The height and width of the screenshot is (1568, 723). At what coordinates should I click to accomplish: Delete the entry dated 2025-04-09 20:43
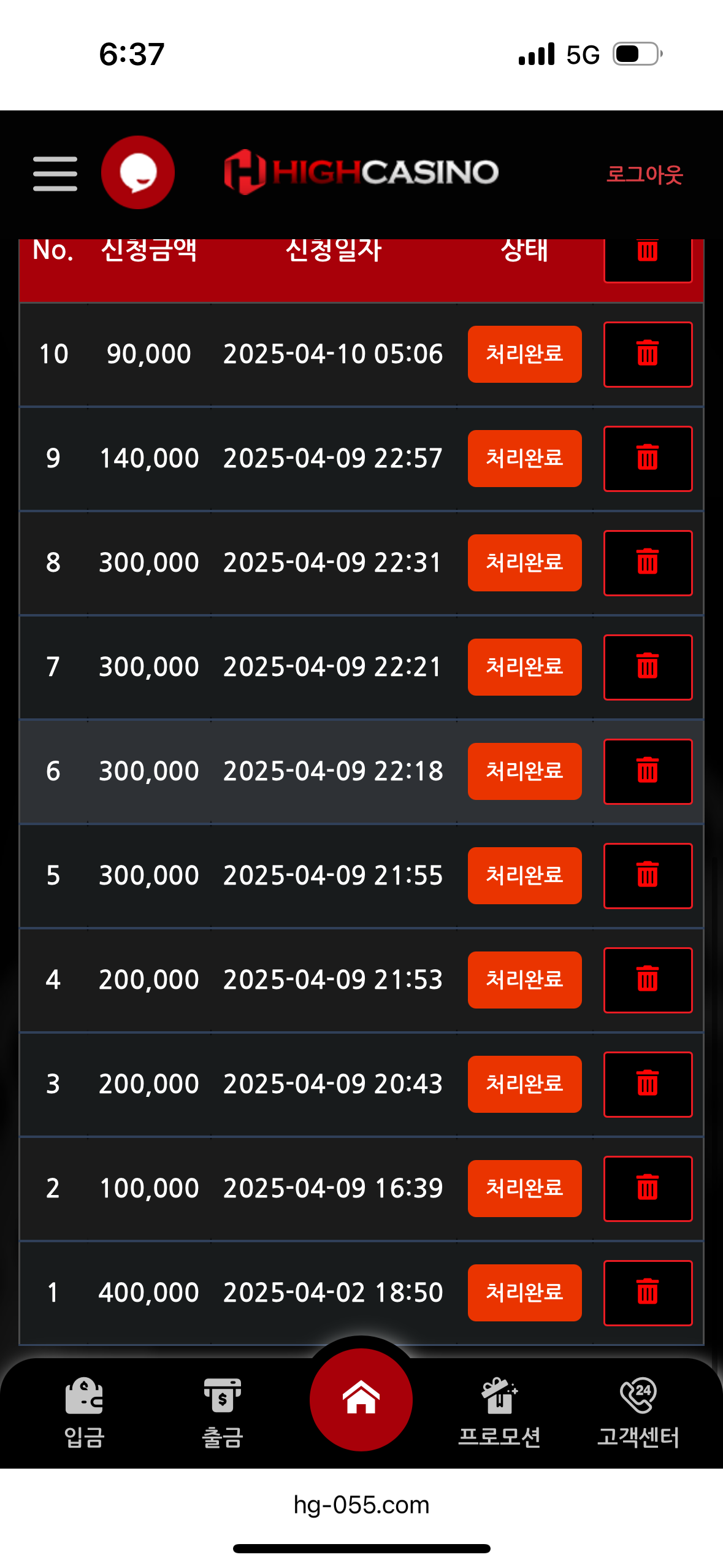[648, 1084]
